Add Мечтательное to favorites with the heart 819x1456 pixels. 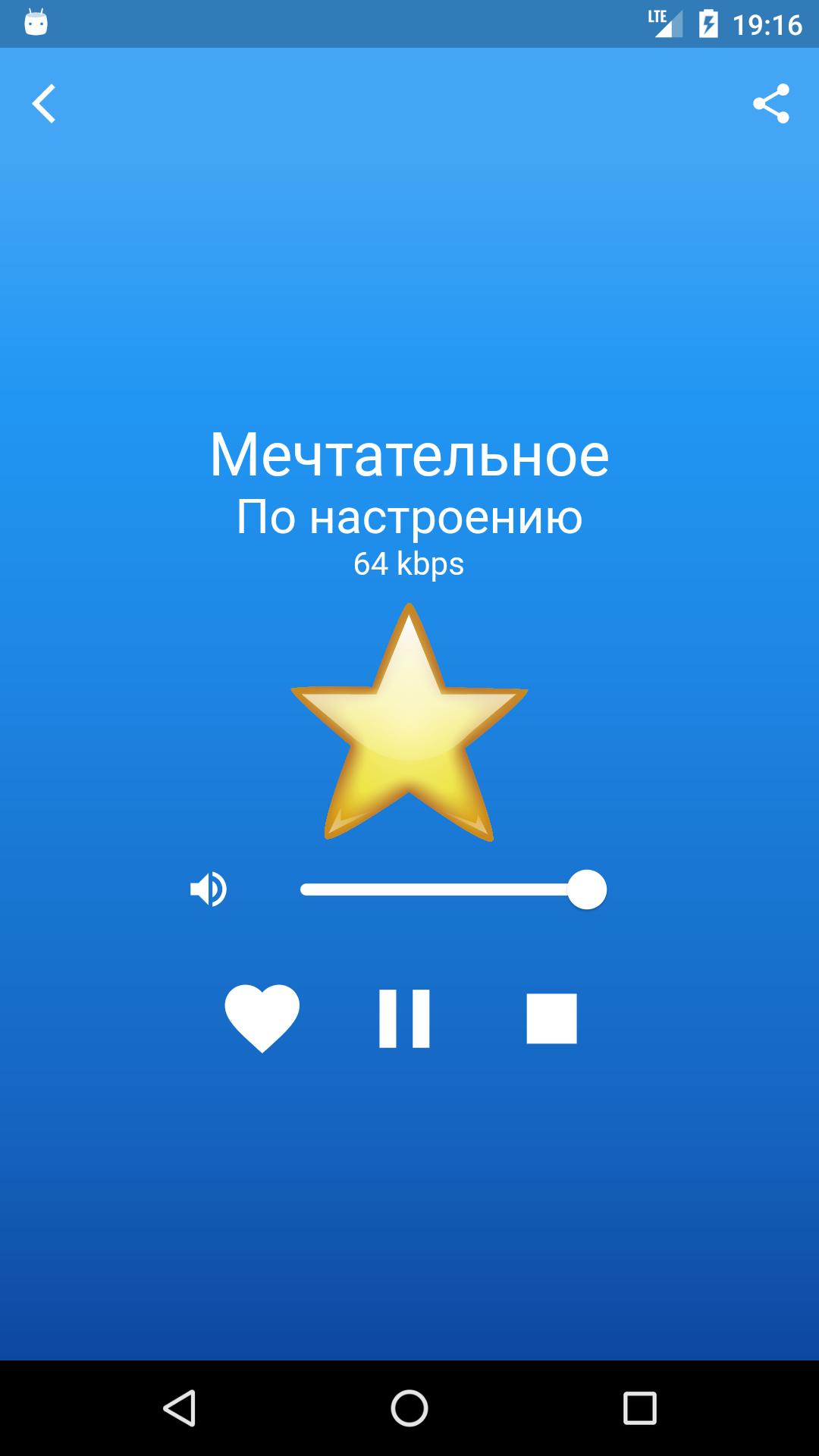[262, 1018]
